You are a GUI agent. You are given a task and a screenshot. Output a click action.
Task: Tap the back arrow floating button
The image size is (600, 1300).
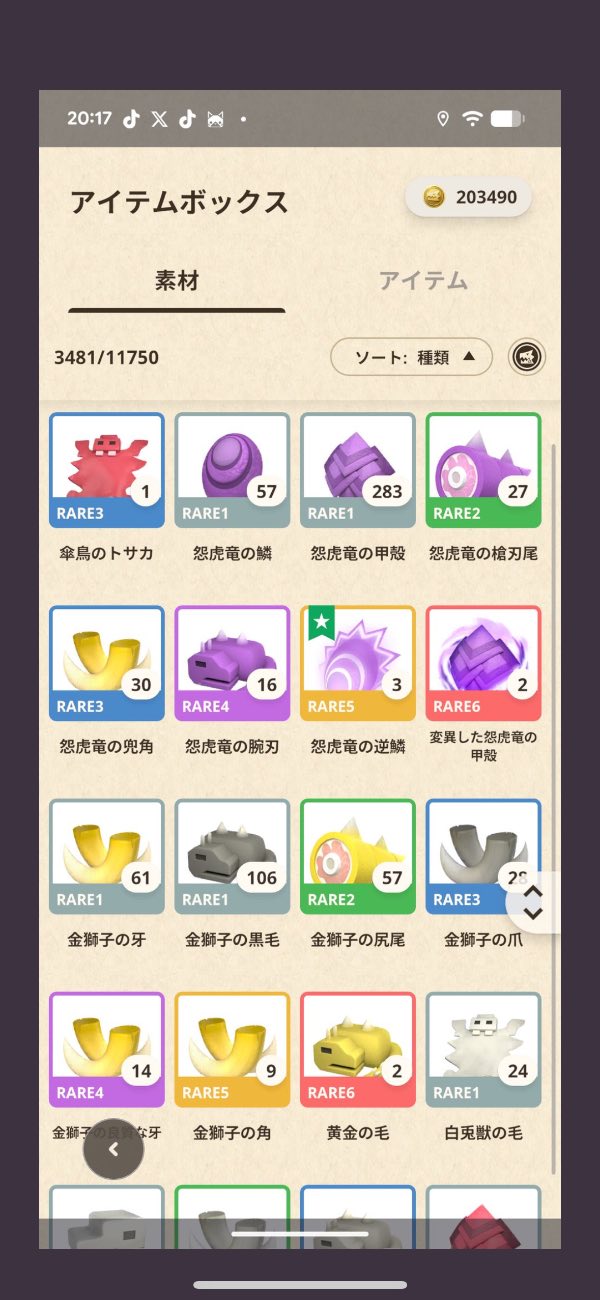(x=114, y=1149)
